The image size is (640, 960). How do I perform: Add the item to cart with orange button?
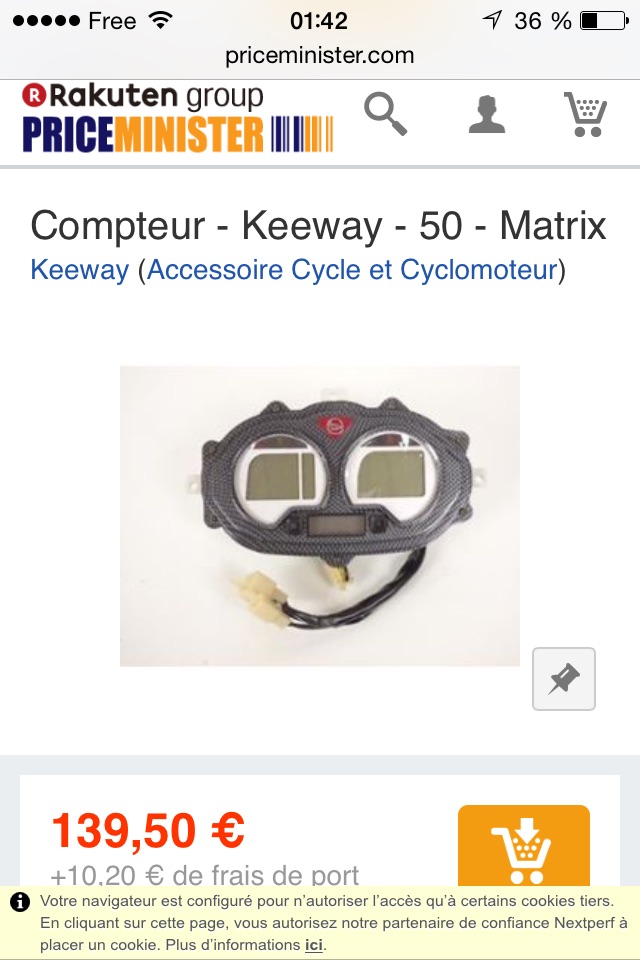pyautogui.click(x=523, y=846)
